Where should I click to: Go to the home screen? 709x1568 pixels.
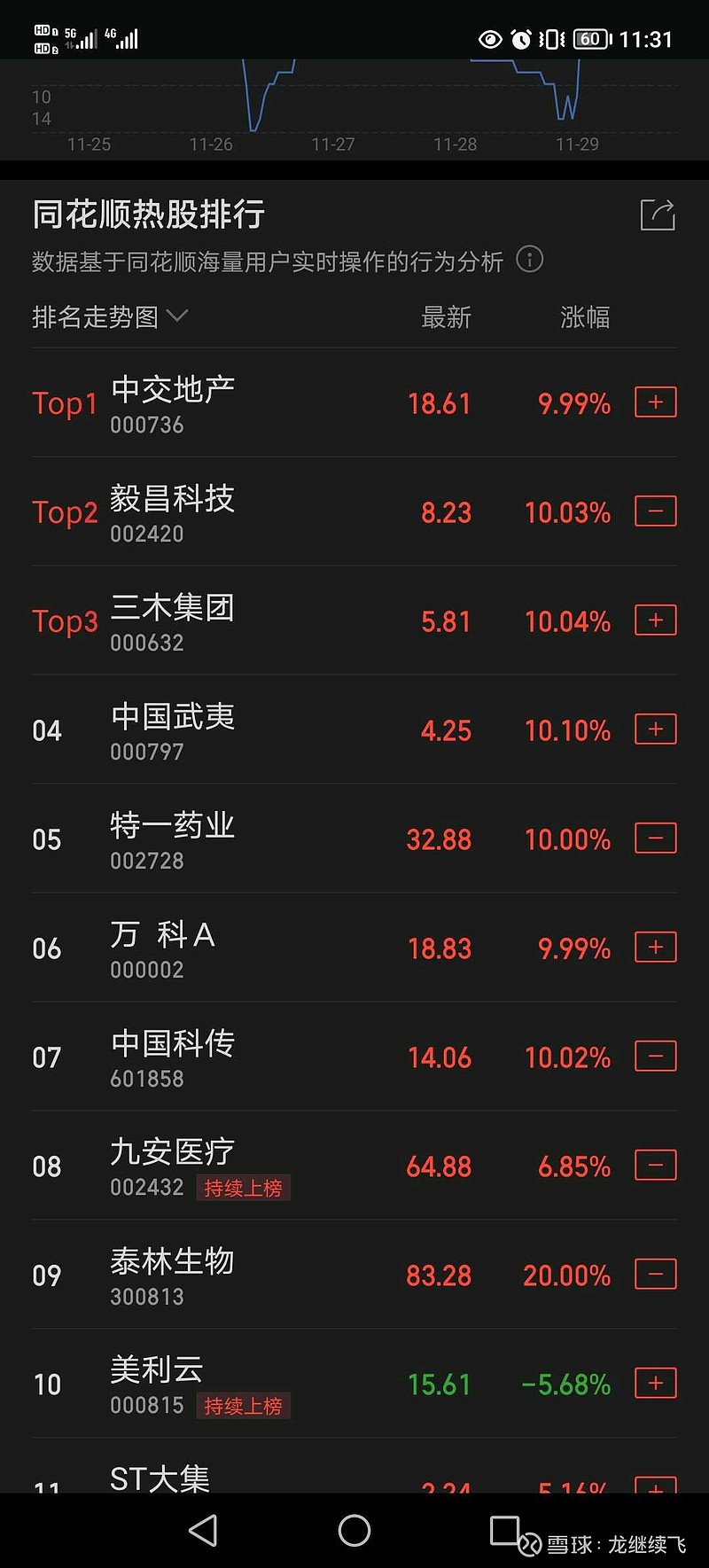354,1530
